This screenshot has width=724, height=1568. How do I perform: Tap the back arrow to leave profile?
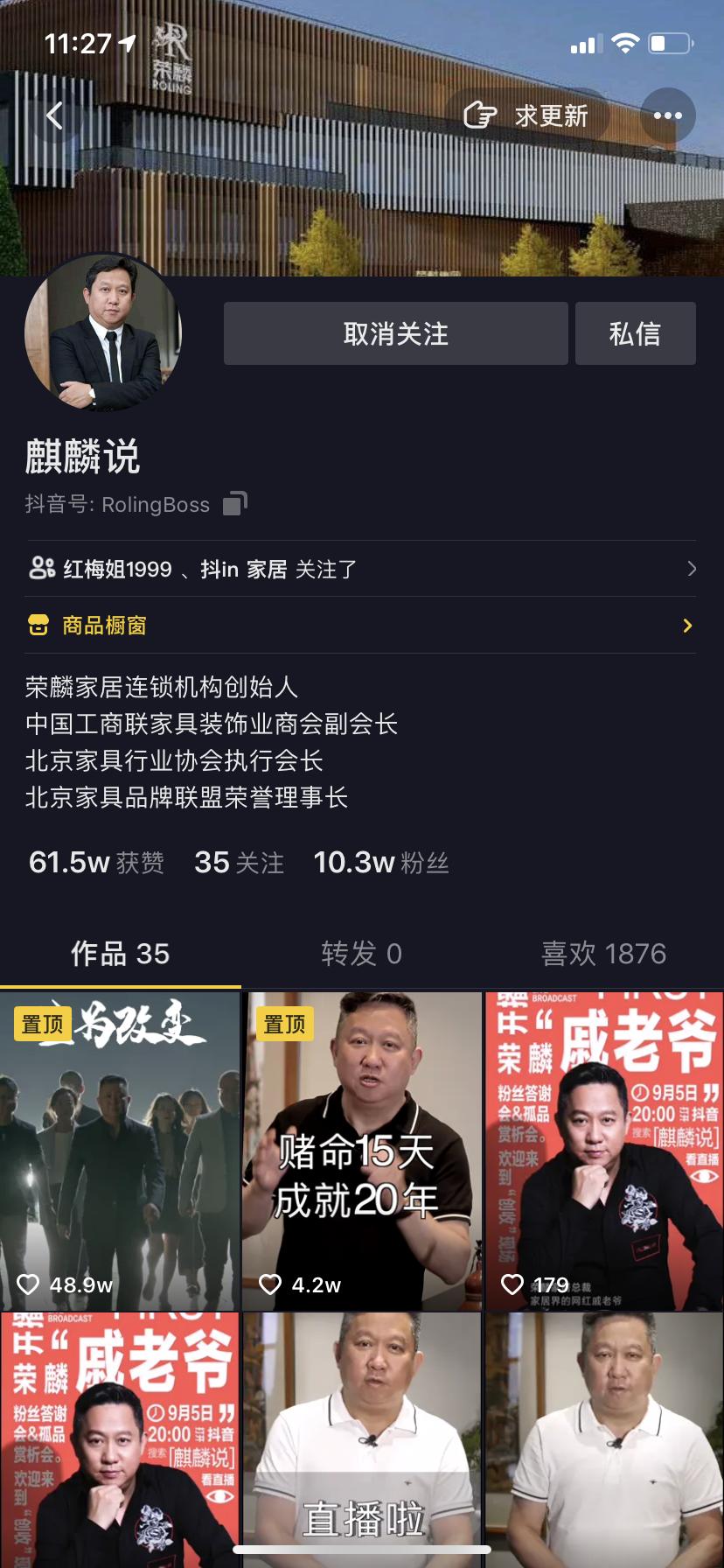pyautogui.click(x=54, y=115)
